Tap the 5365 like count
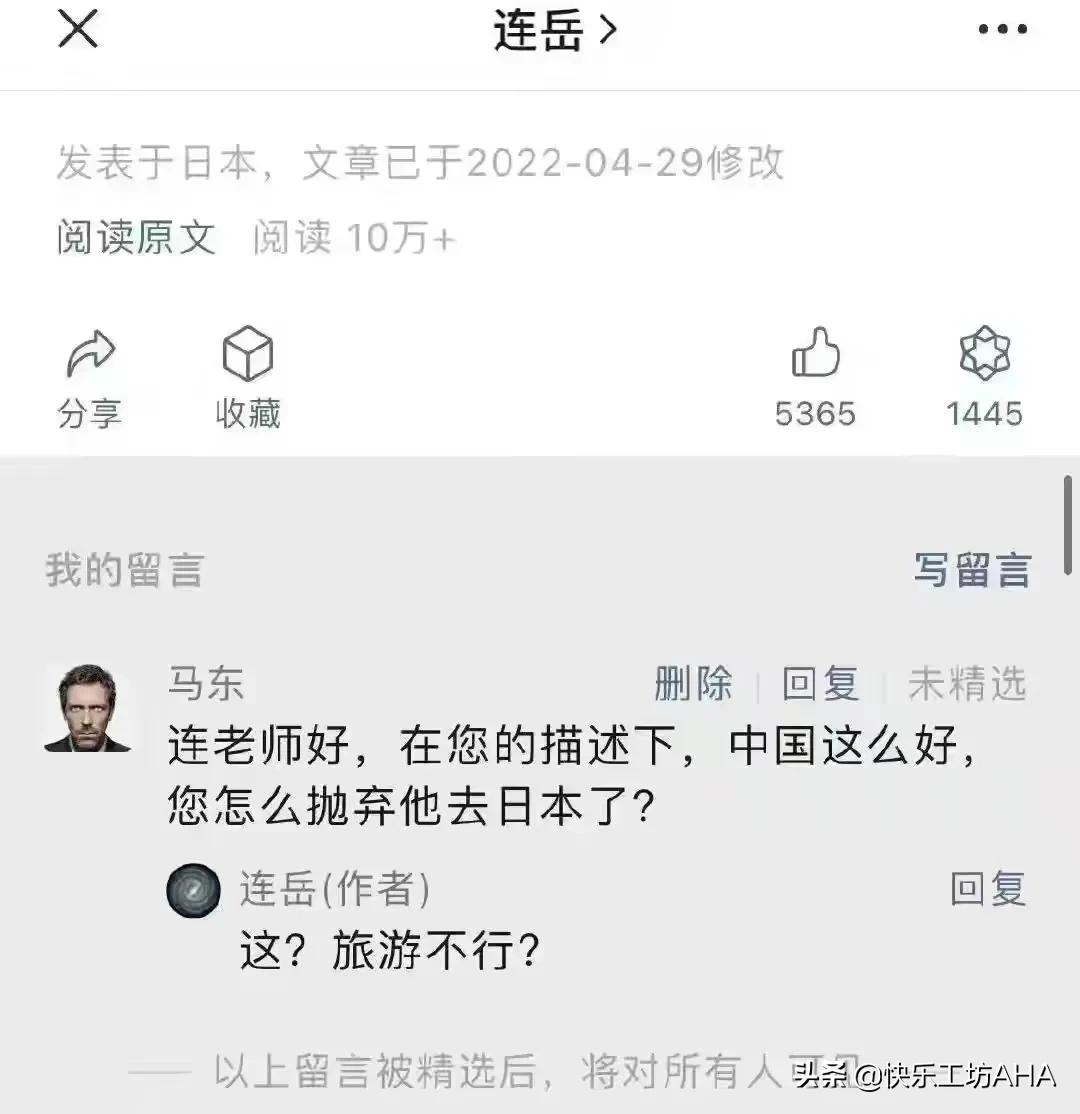1080x1114 pixels. click(x=815, y=413)
